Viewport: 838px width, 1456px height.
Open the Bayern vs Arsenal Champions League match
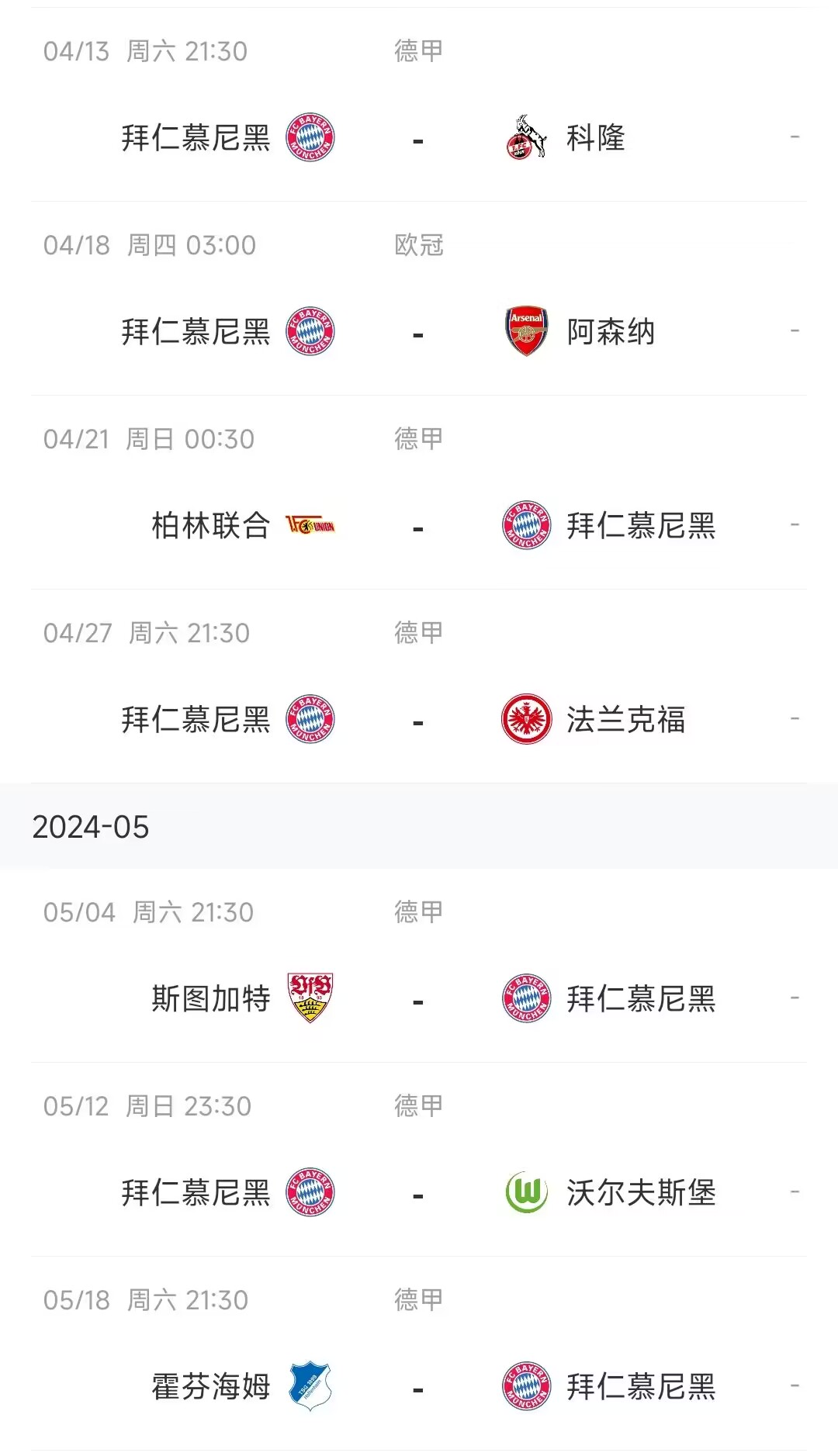tap(419, 299)
